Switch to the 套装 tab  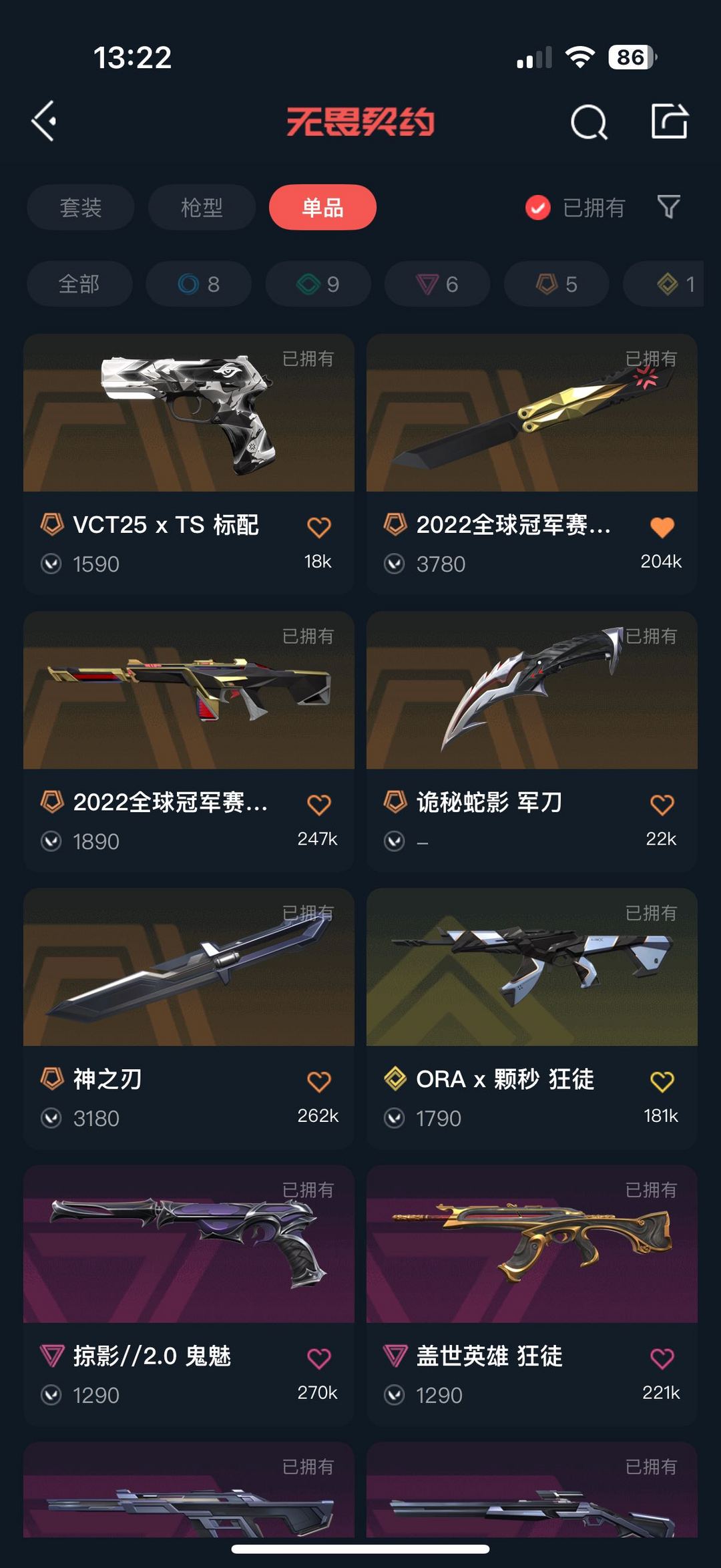pos(80,208)
